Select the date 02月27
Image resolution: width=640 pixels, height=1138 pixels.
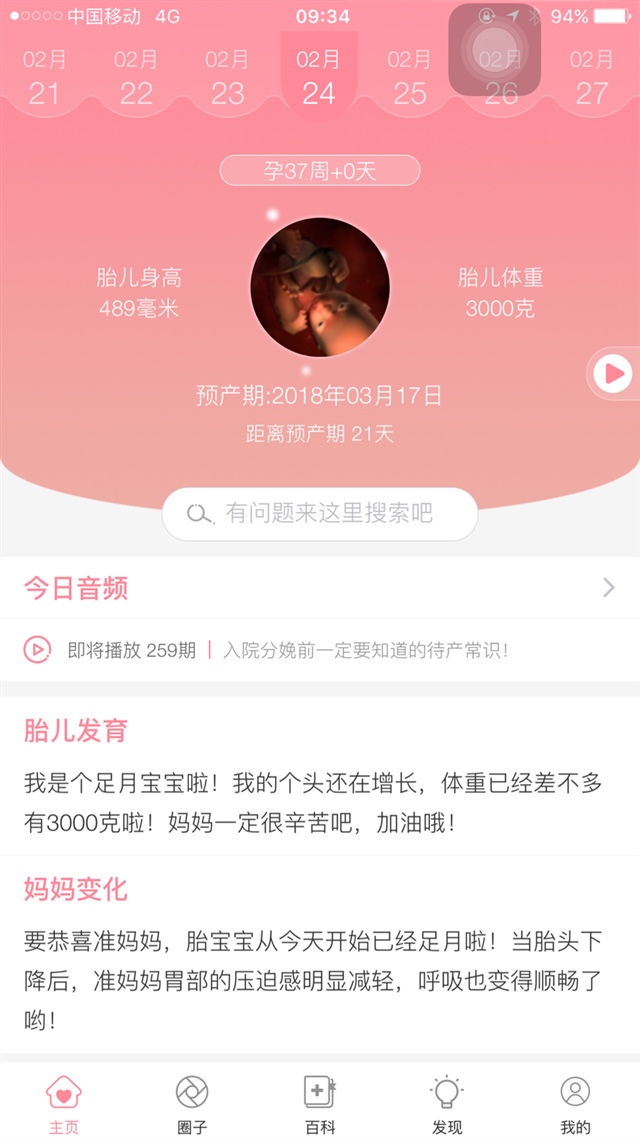tap(591, 78)
